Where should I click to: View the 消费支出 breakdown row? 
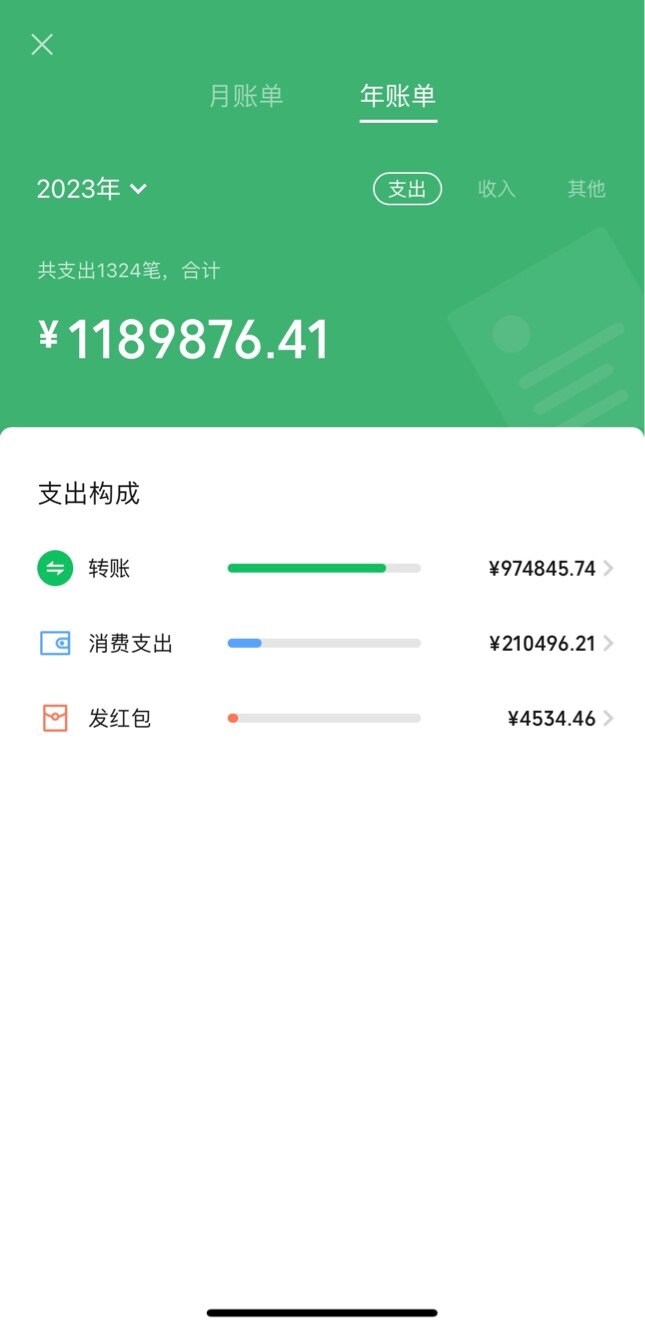coord(324,643)
